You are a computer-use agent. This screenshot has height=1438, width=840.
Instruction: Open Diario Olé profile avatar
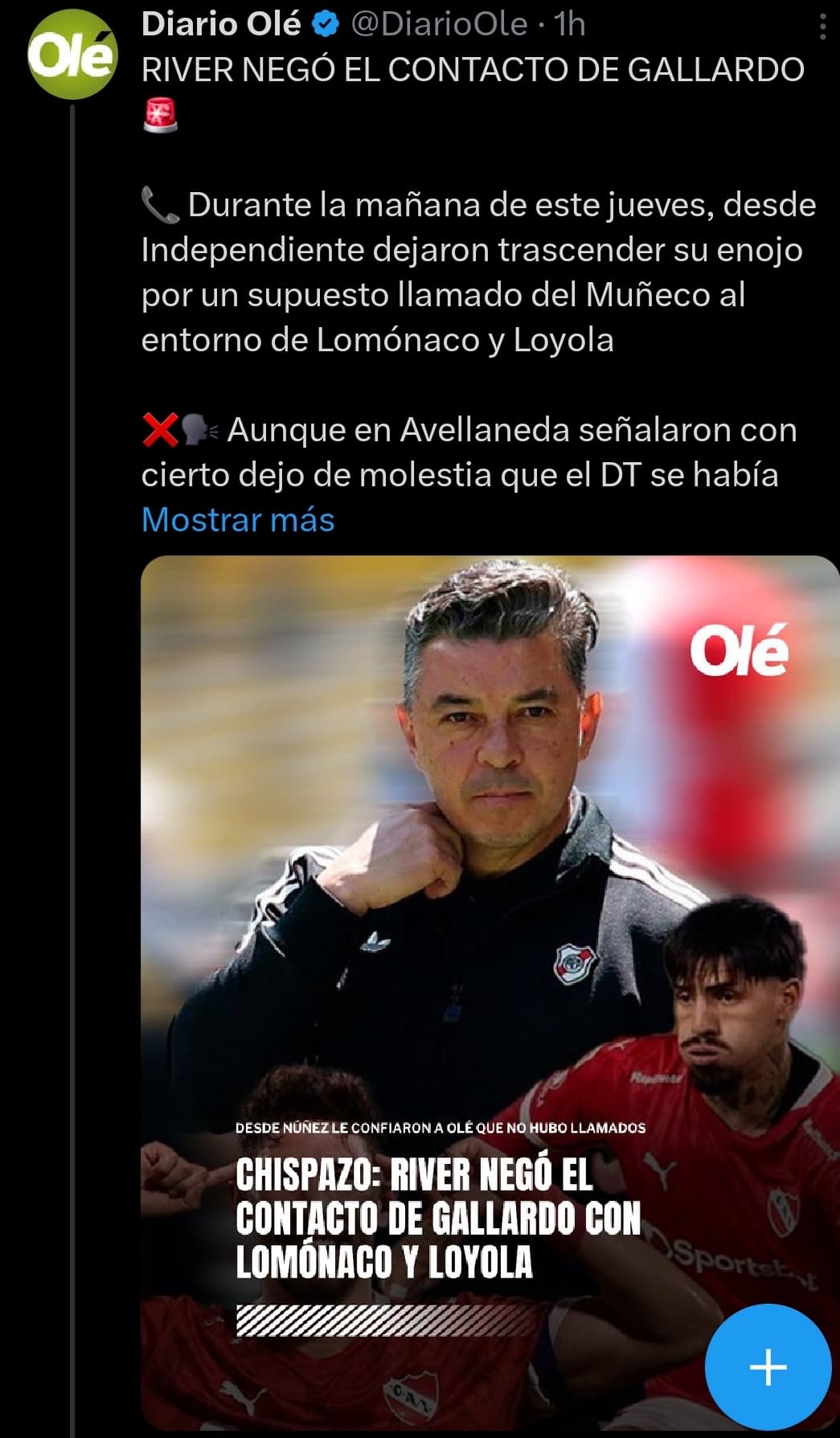pos(72,55)
